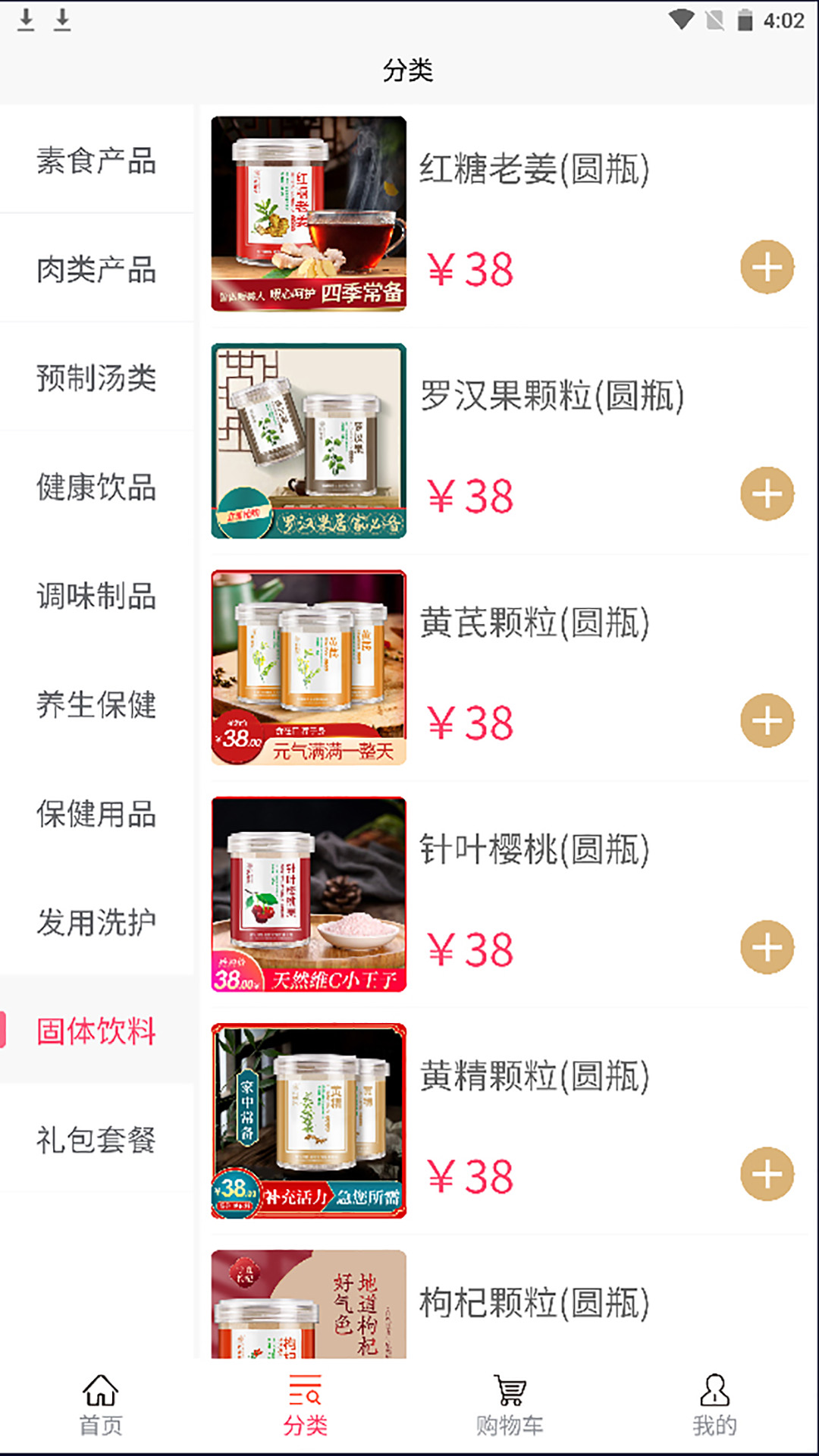Choose the 健康饮品 category
Viewport: 819px width, 1456px height.
[96, 487]
